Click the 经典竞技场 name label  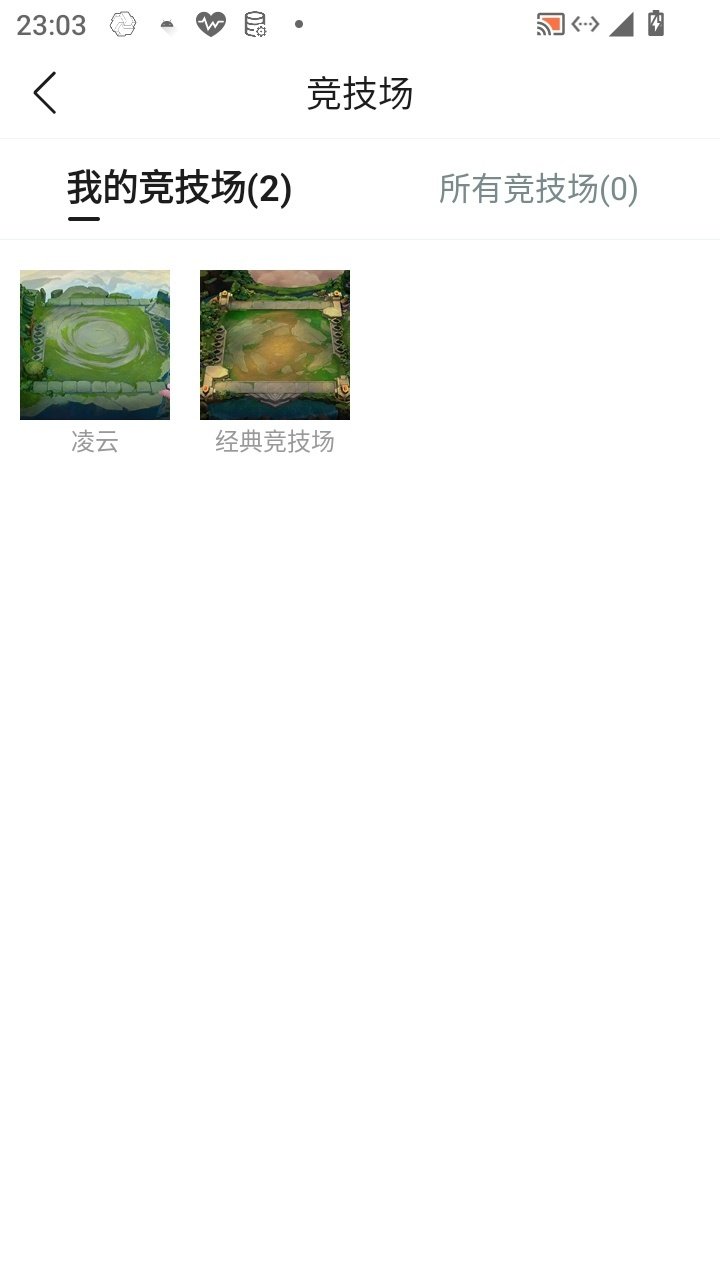(x=275, y=442)
